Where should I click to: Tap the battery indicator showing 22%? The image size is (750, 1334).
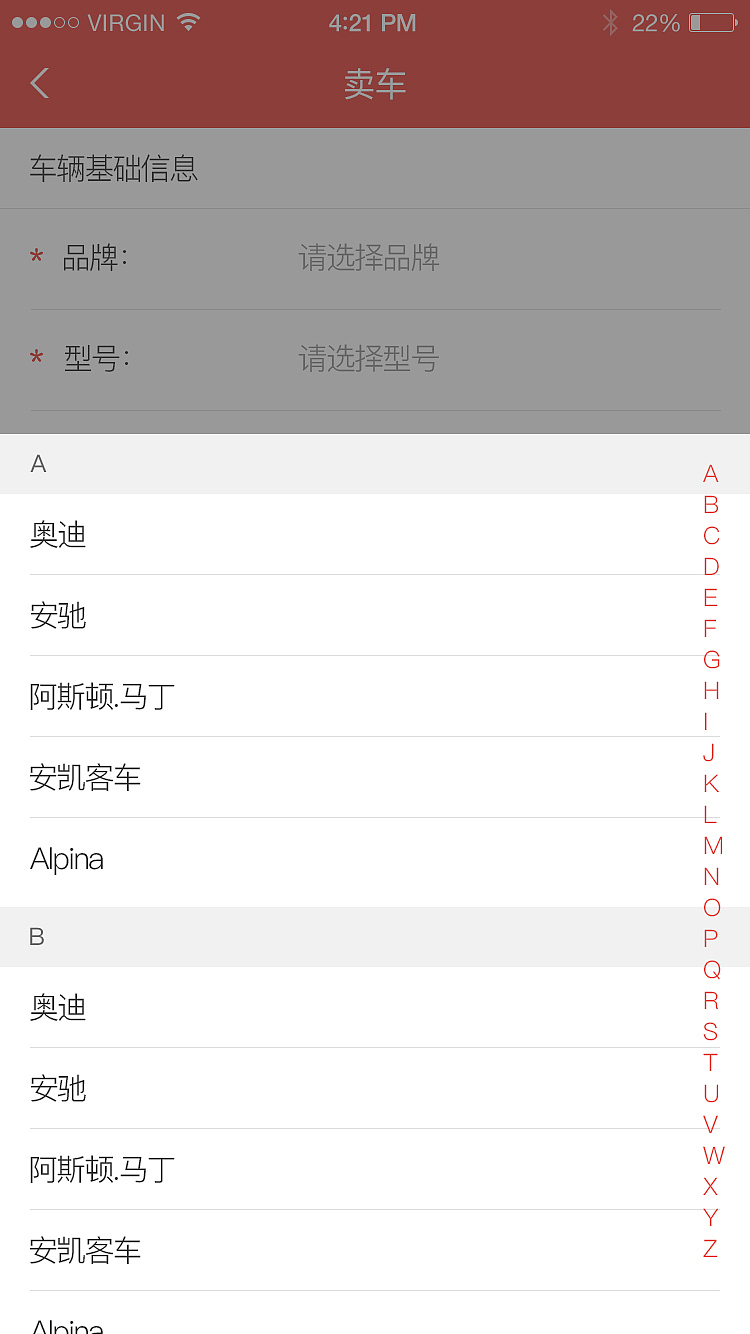(x=710, y=22)
